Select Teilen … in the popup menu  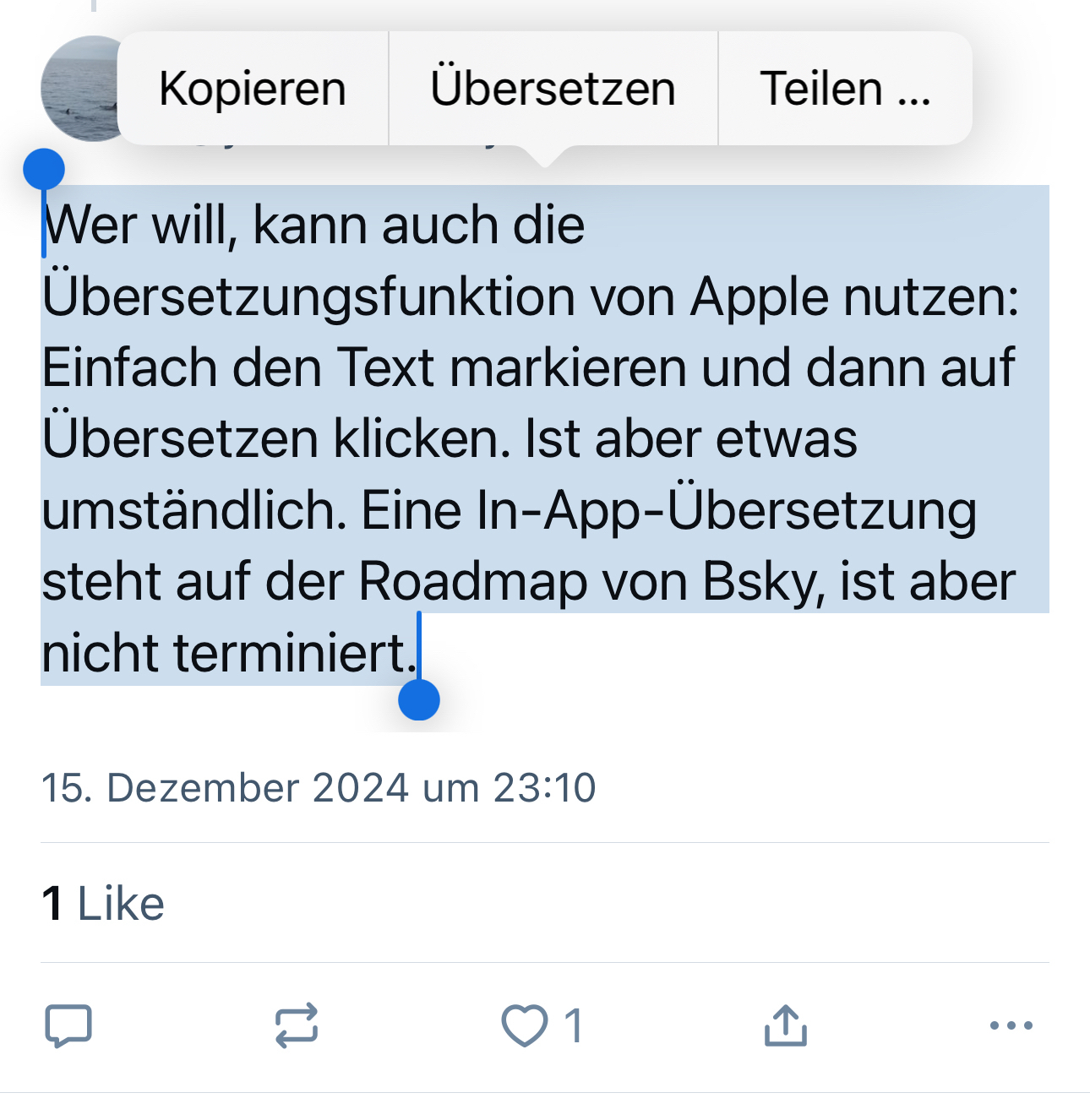coord(845,89)
